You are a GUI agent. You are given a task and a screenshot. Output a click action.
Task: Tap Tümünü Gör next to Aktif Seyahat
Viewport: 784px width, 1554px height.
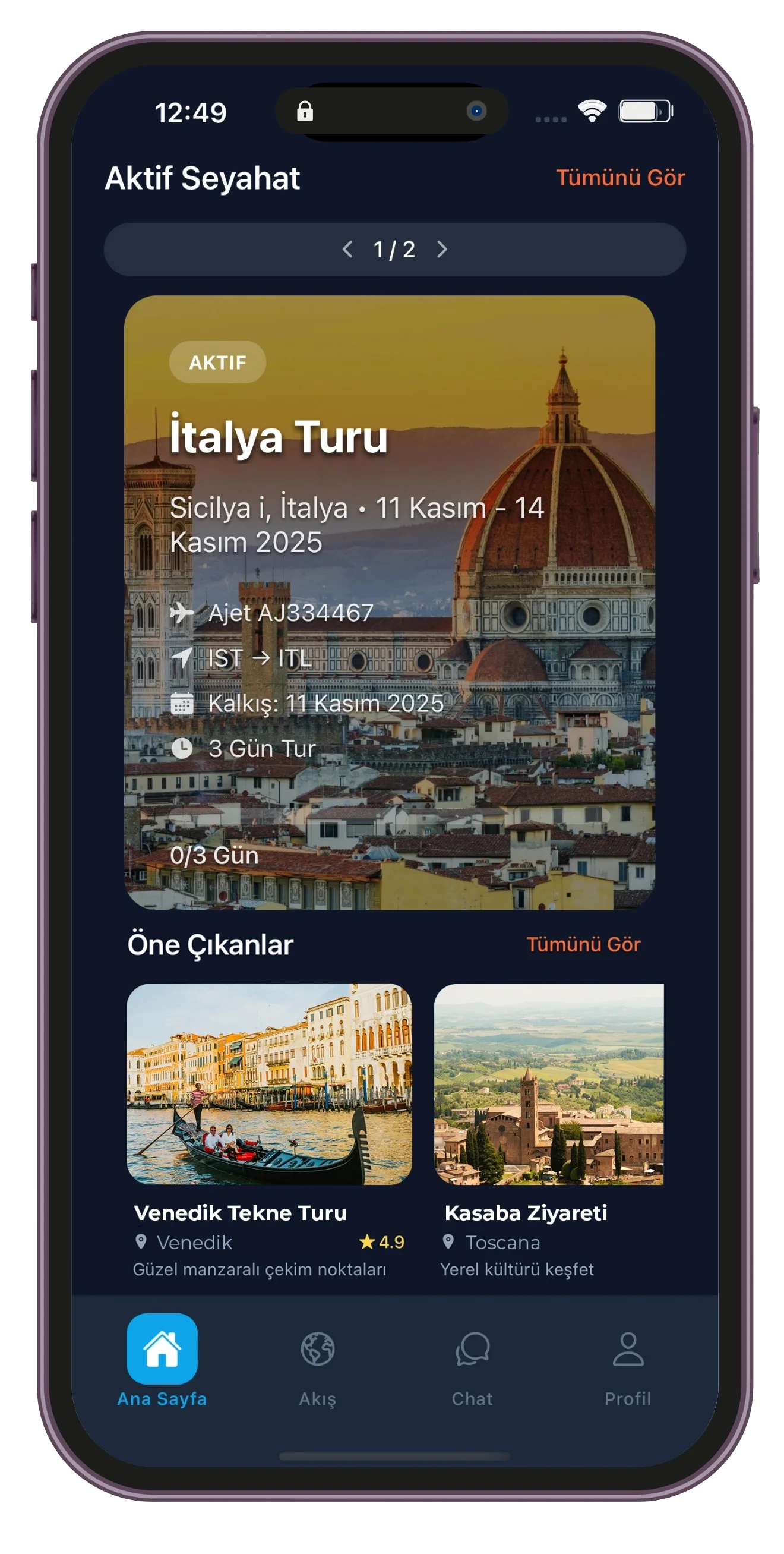click(x=620, y=178)
